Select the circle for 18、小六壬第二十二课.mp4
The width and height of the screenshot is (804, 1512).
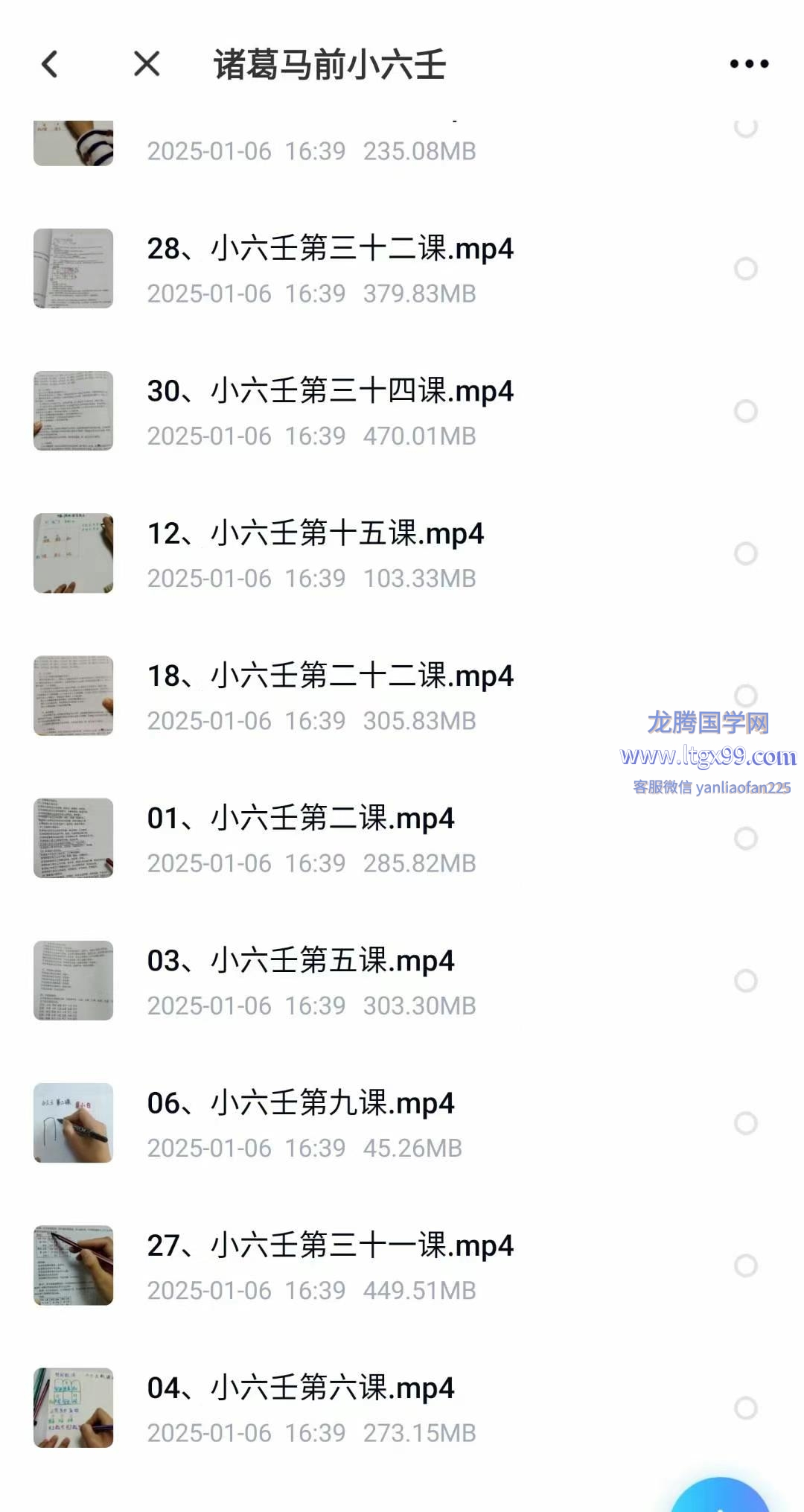(745, 696)
